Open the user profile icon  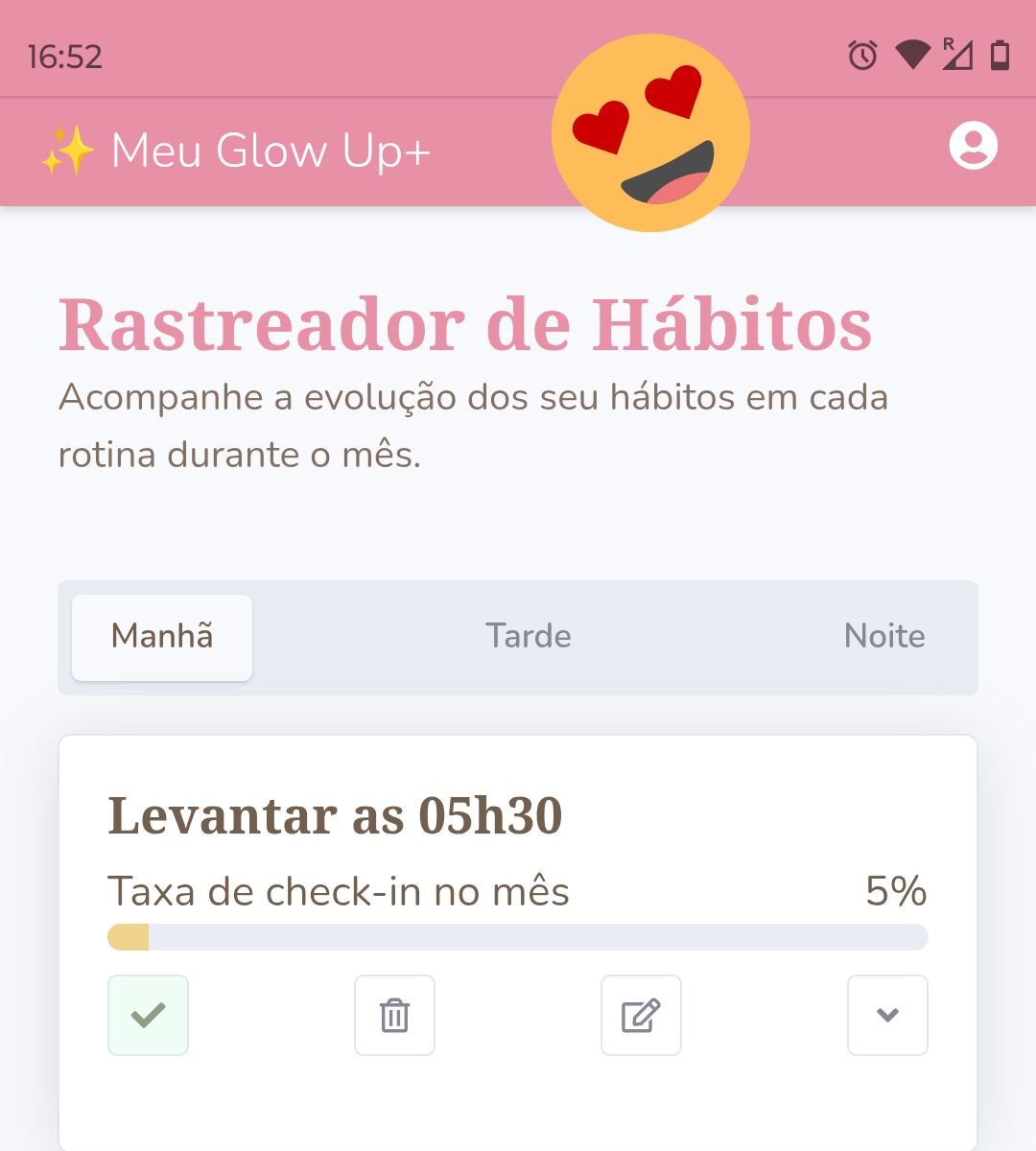[973, 147]
